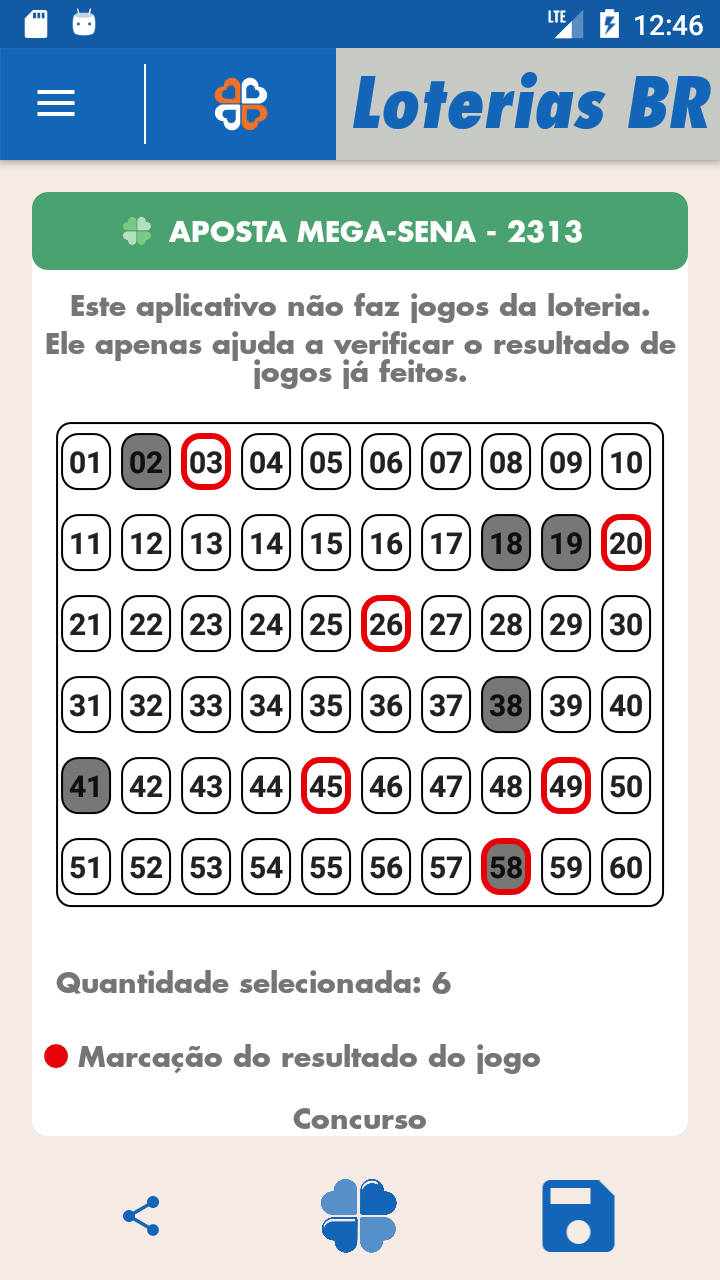The width and height of the screenshot is (720, 1280).
Task: Pick number 01 on the grid
Action: pyautogui.click(x=86, y=462)
